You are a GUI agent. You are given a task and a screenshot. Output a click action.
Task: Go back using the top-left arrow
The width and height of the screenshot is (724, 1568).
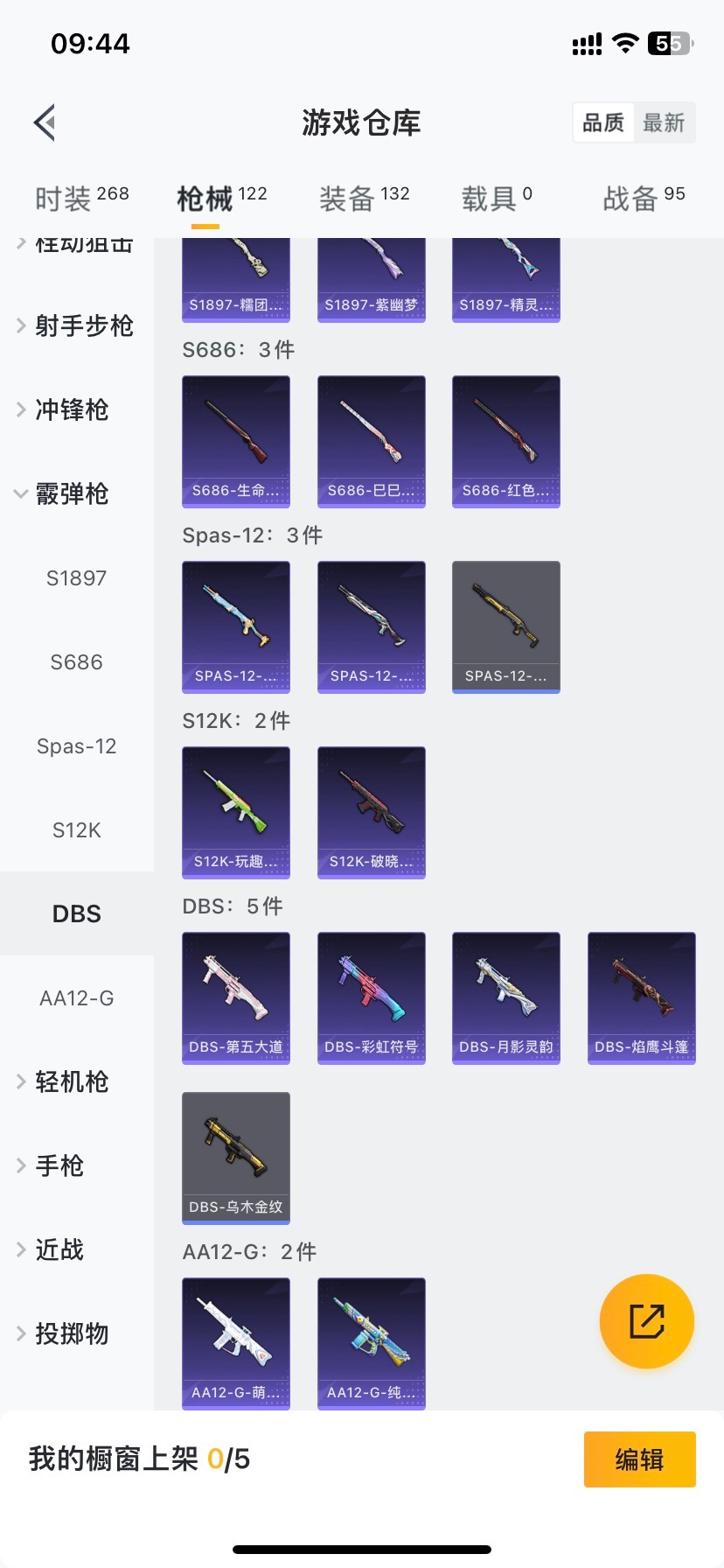pos(45,122)
